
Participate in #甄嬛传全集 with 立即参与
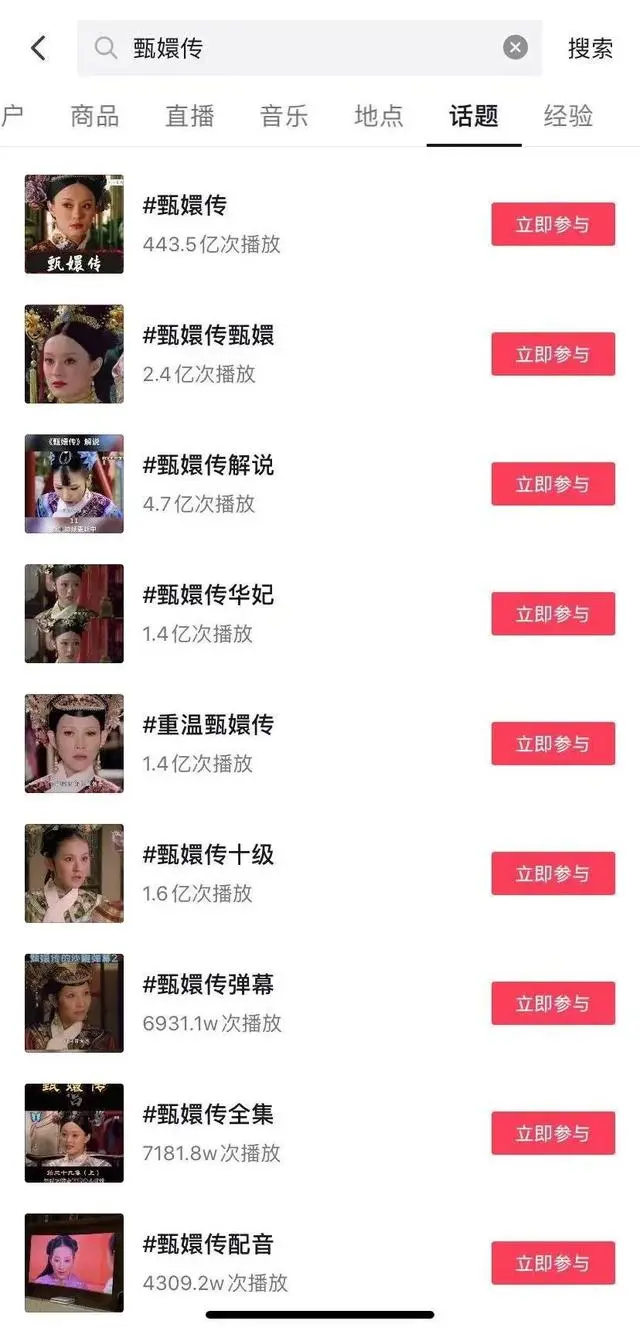click(x=552, y=1133)
